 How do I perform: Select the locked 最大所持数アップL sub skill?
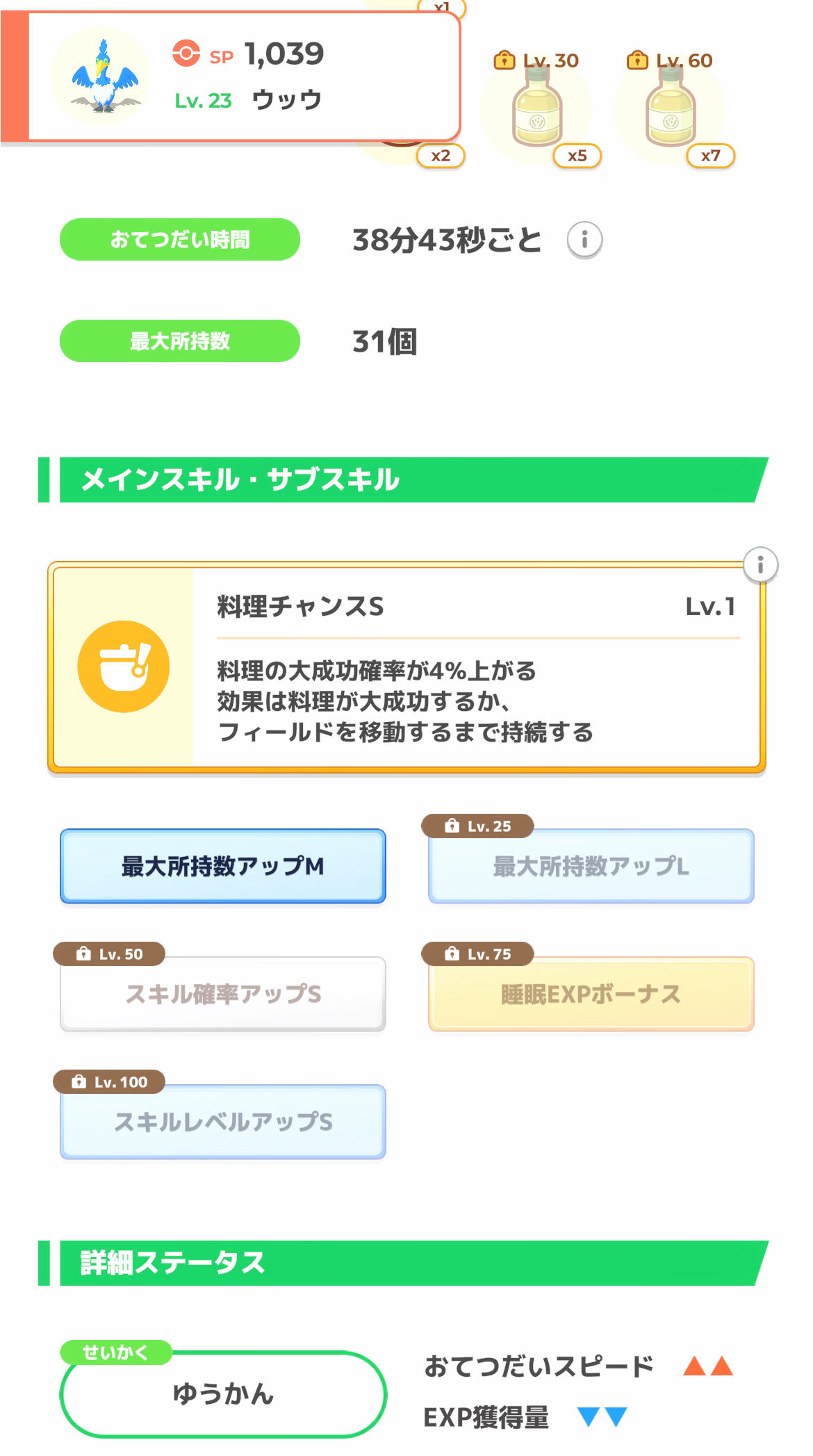(x=591, y=866)
